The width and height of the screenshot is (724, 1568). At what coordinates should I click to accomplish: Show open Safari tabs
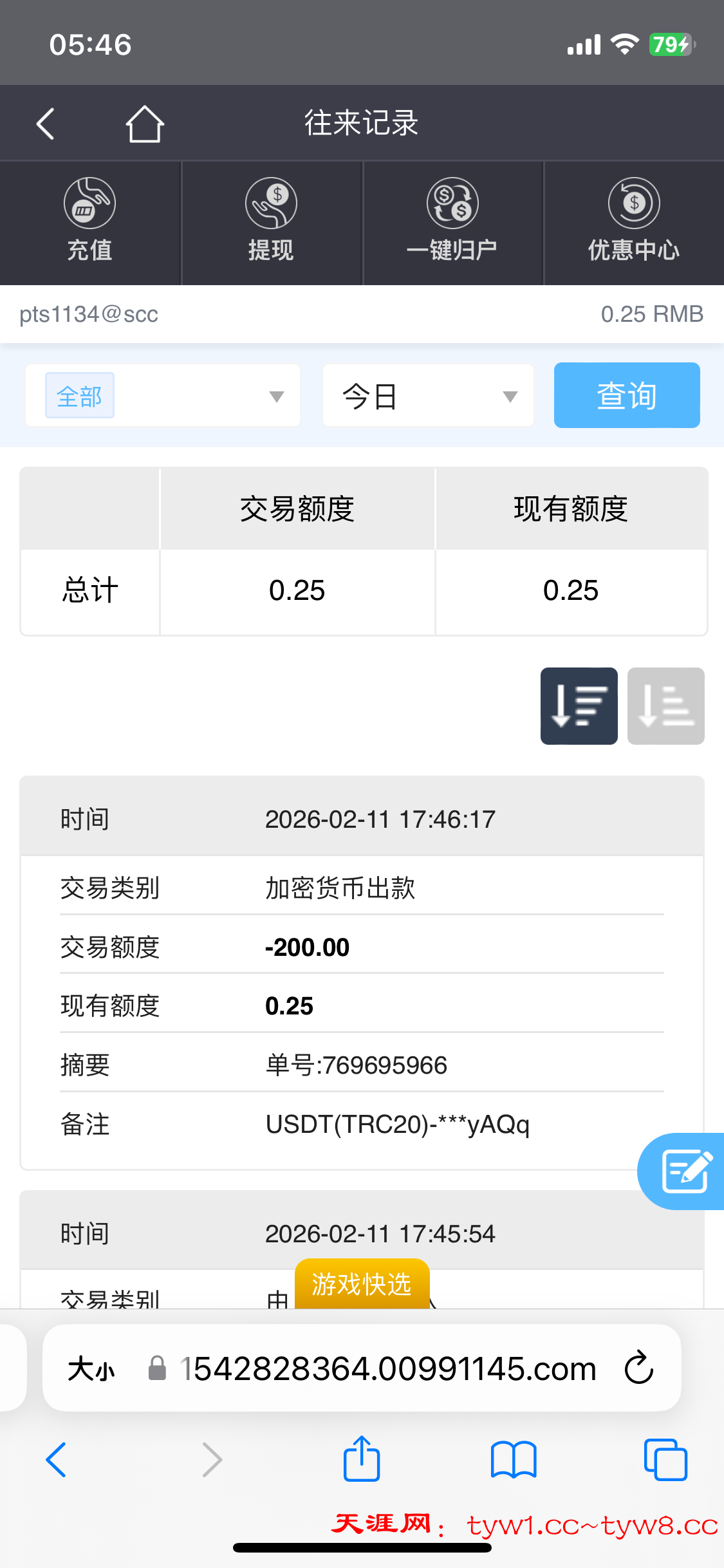click(665, 1459)
